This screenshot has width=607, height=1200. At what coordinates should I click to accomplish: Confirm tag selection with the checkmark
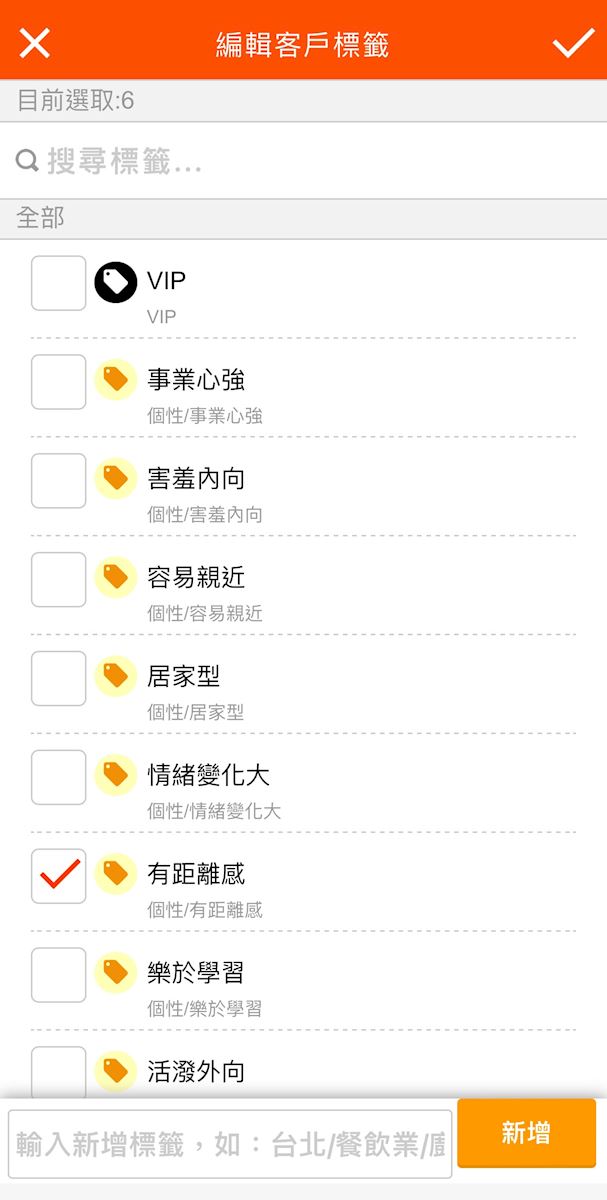573,43
